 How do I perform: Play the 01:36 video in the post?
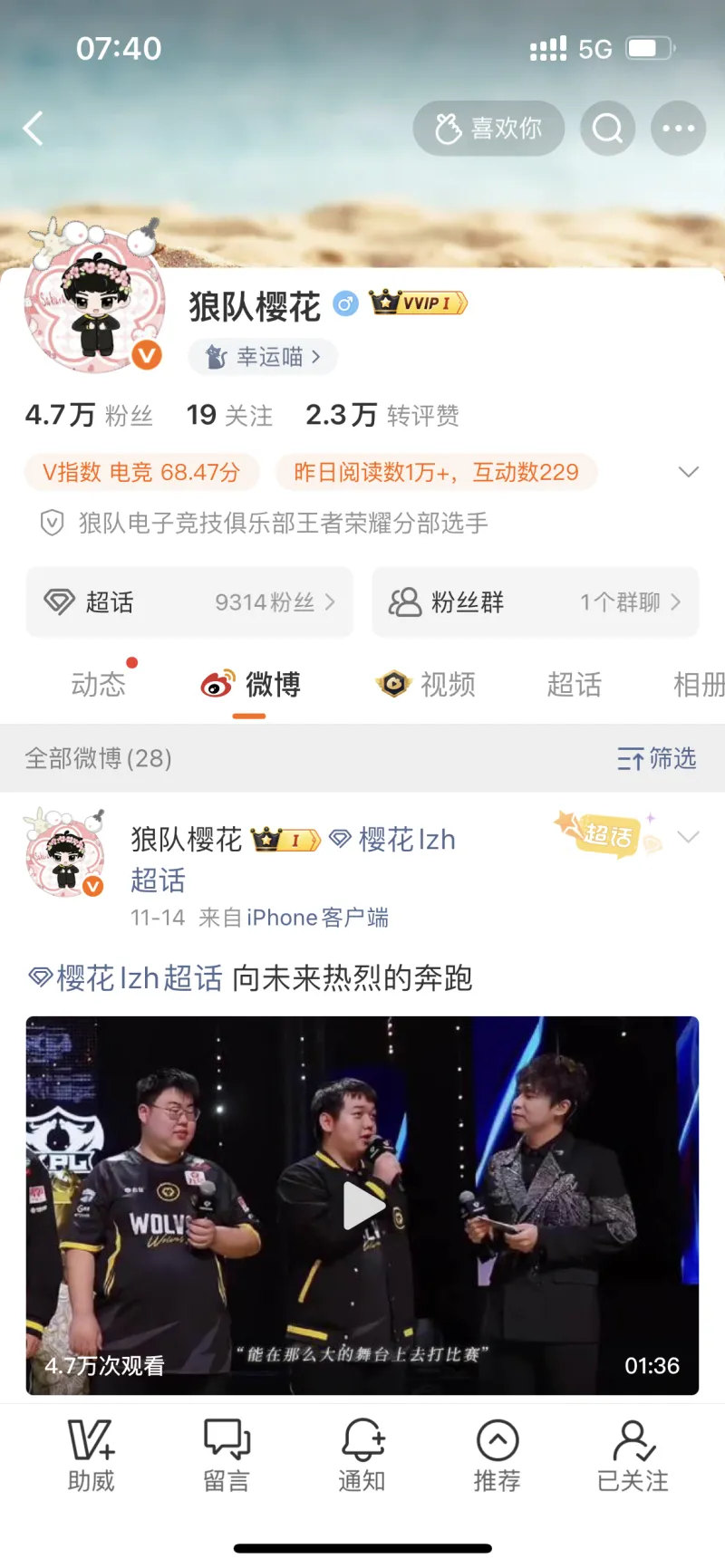coord(362,1206)
